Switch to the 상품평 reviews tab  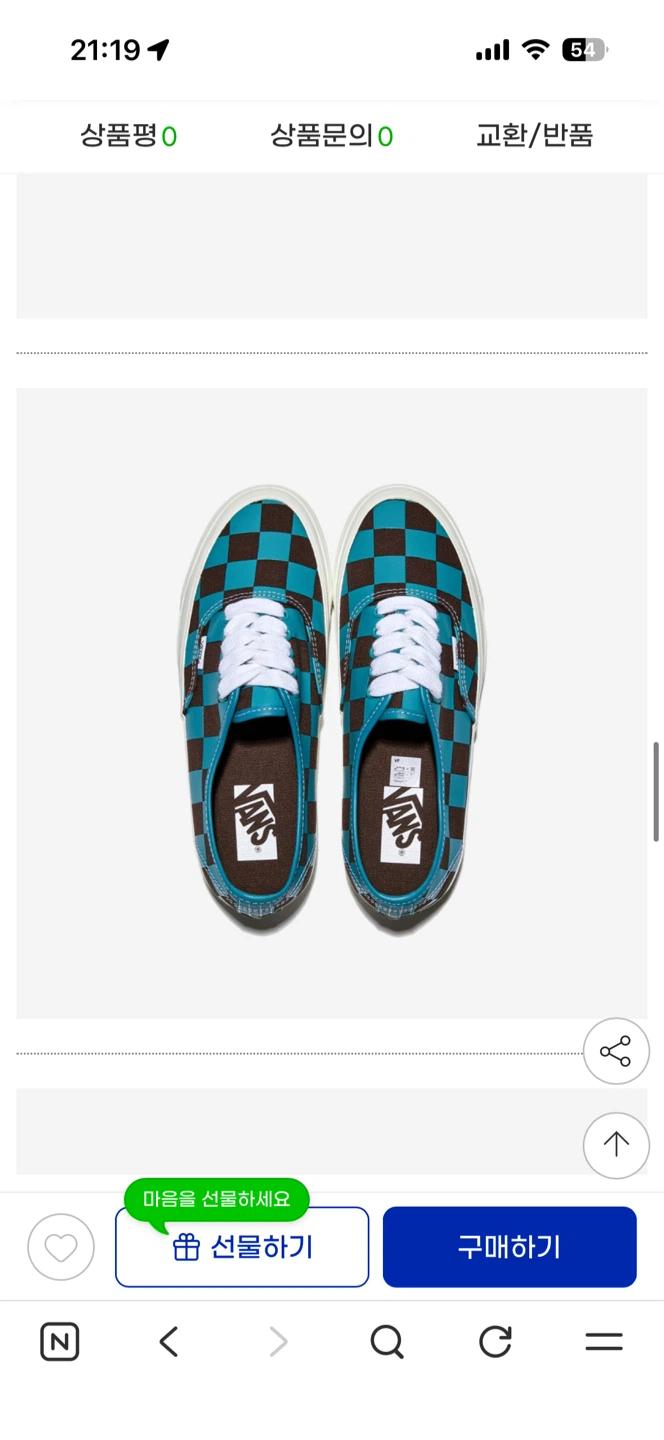128,136
